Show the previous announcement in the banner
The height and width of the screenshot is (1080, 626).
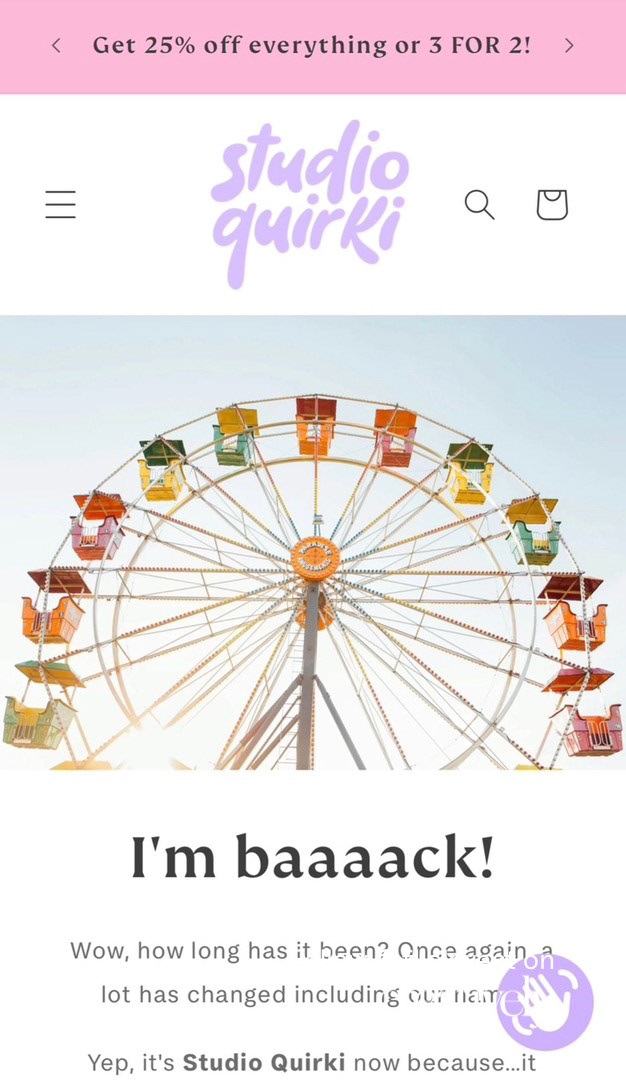coord(56,45)
